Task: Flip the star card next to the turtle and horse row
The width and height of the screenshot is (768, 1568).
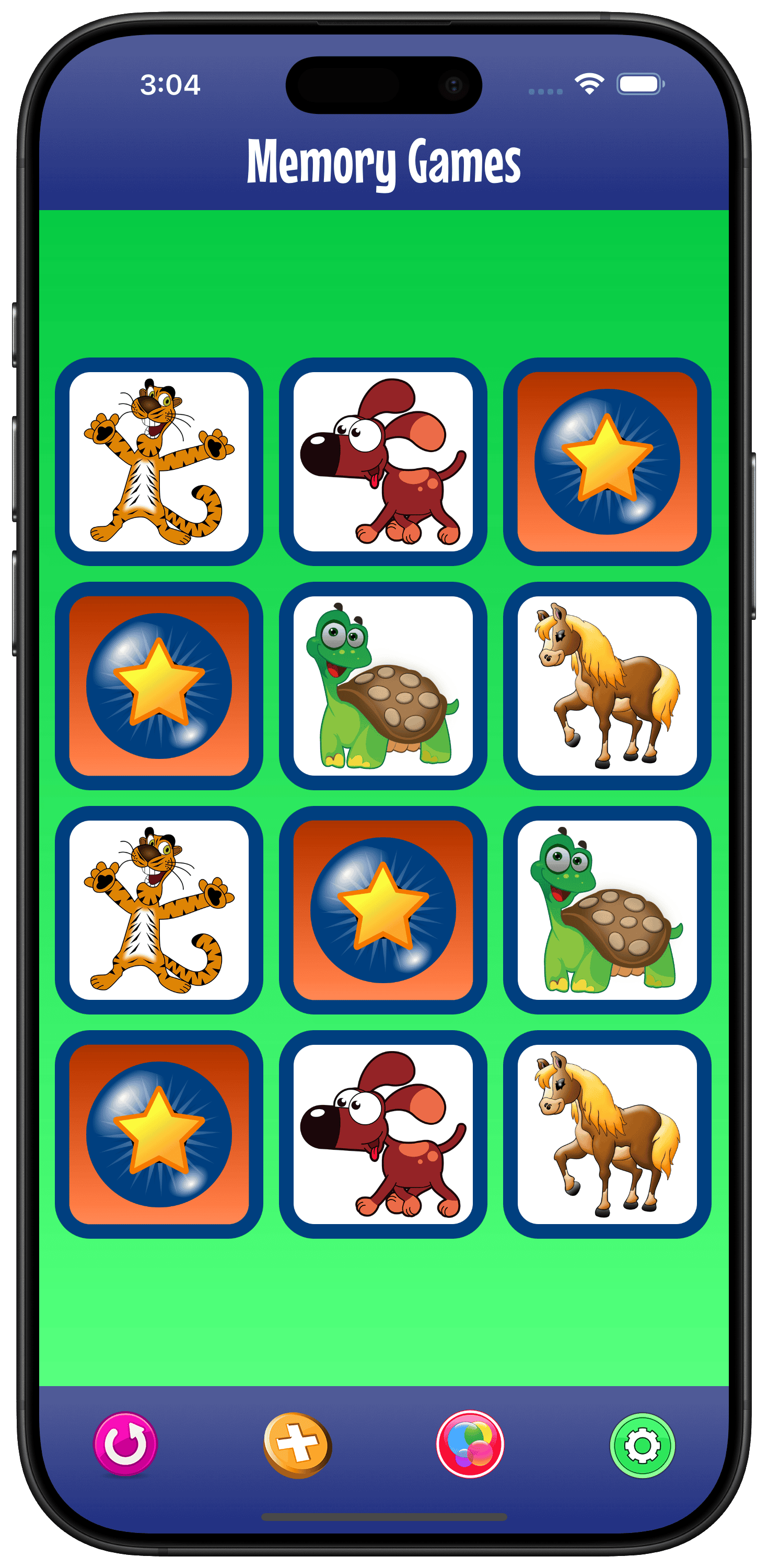Action: (159, 685)
